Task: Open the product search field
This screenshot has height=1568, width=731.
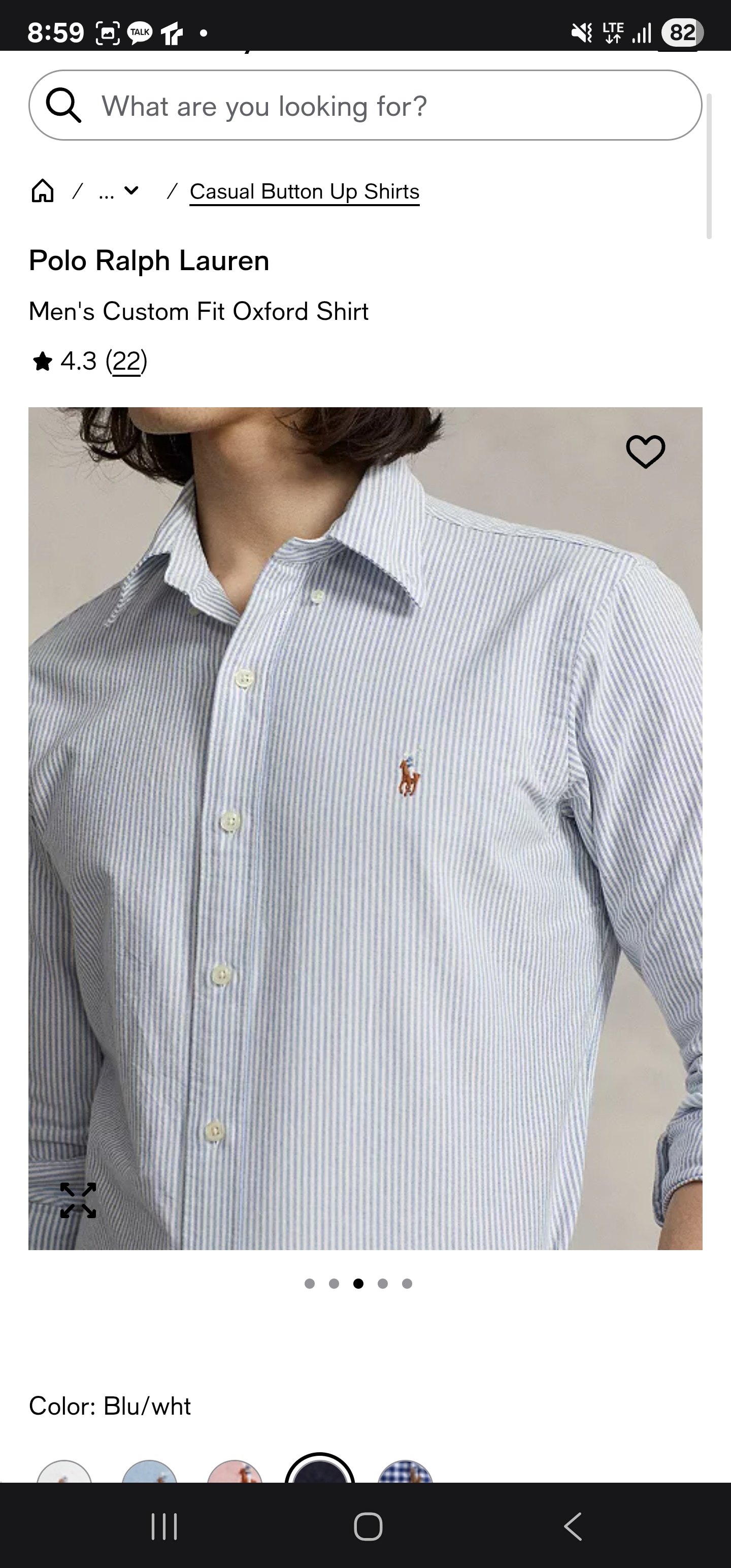Action: point(365,105)
